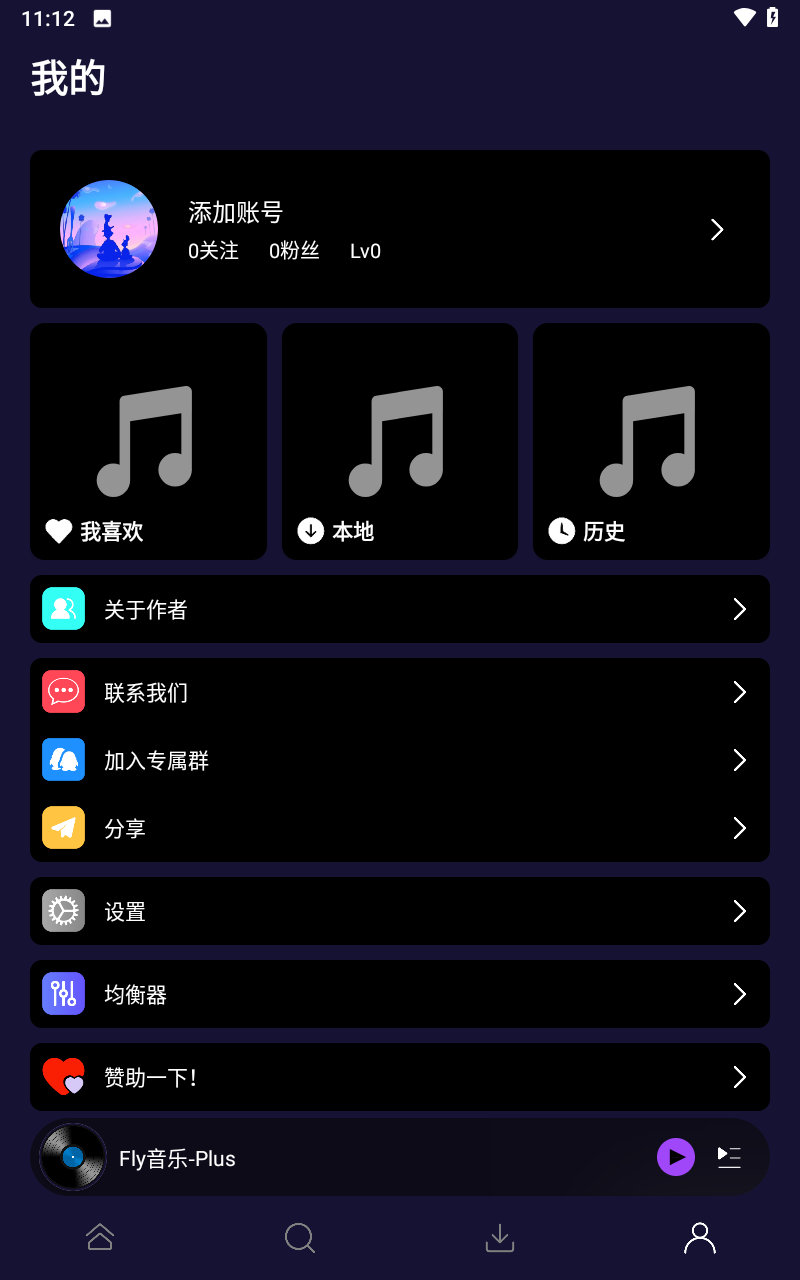Viewport: 800px width, 1280px height.
Task: Tap the QQ icon to 加入专属群
Action: coord(63,760)
